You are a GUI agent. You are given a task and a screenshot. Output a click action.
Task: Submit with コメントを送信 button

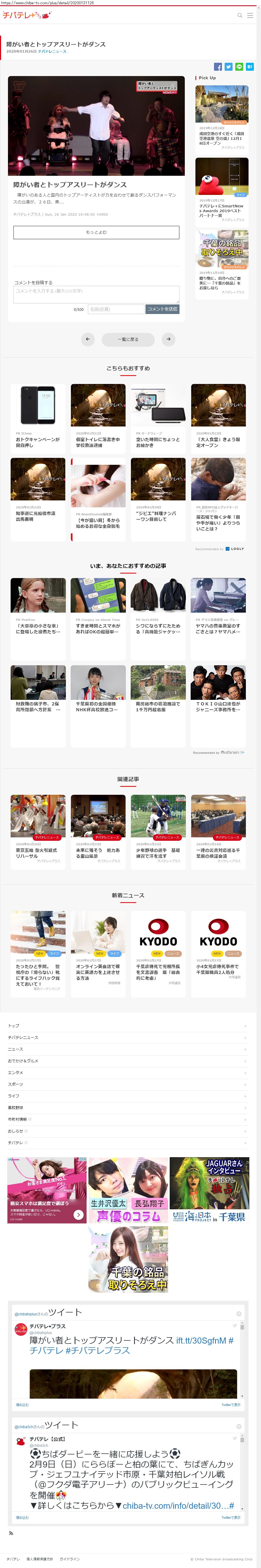coord(162,309)
